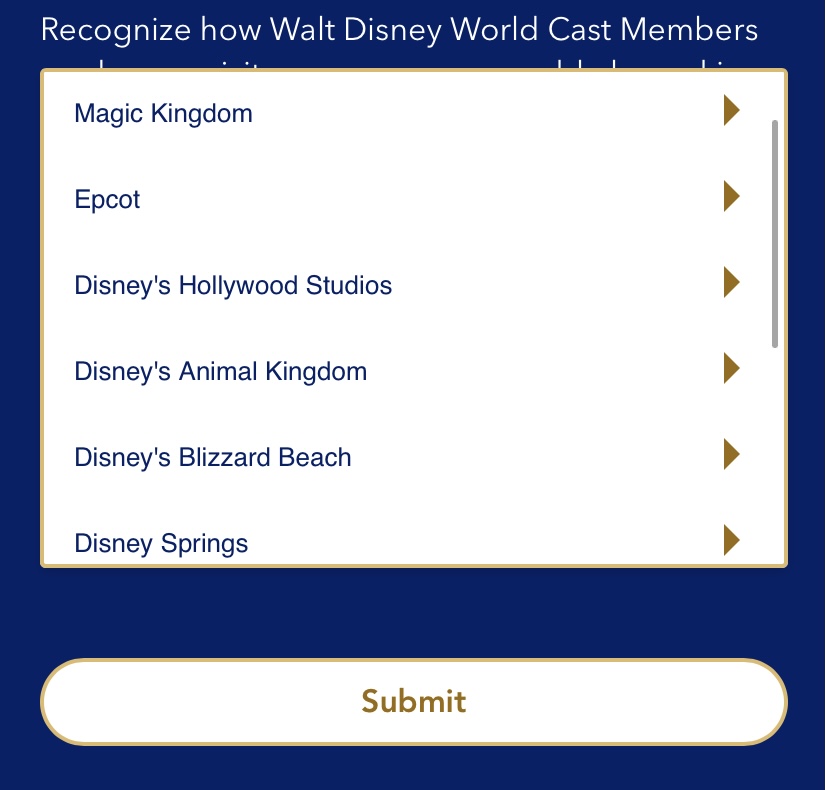
Task: Open Disney's Animal Kingdom row
Action: point(220,371)
